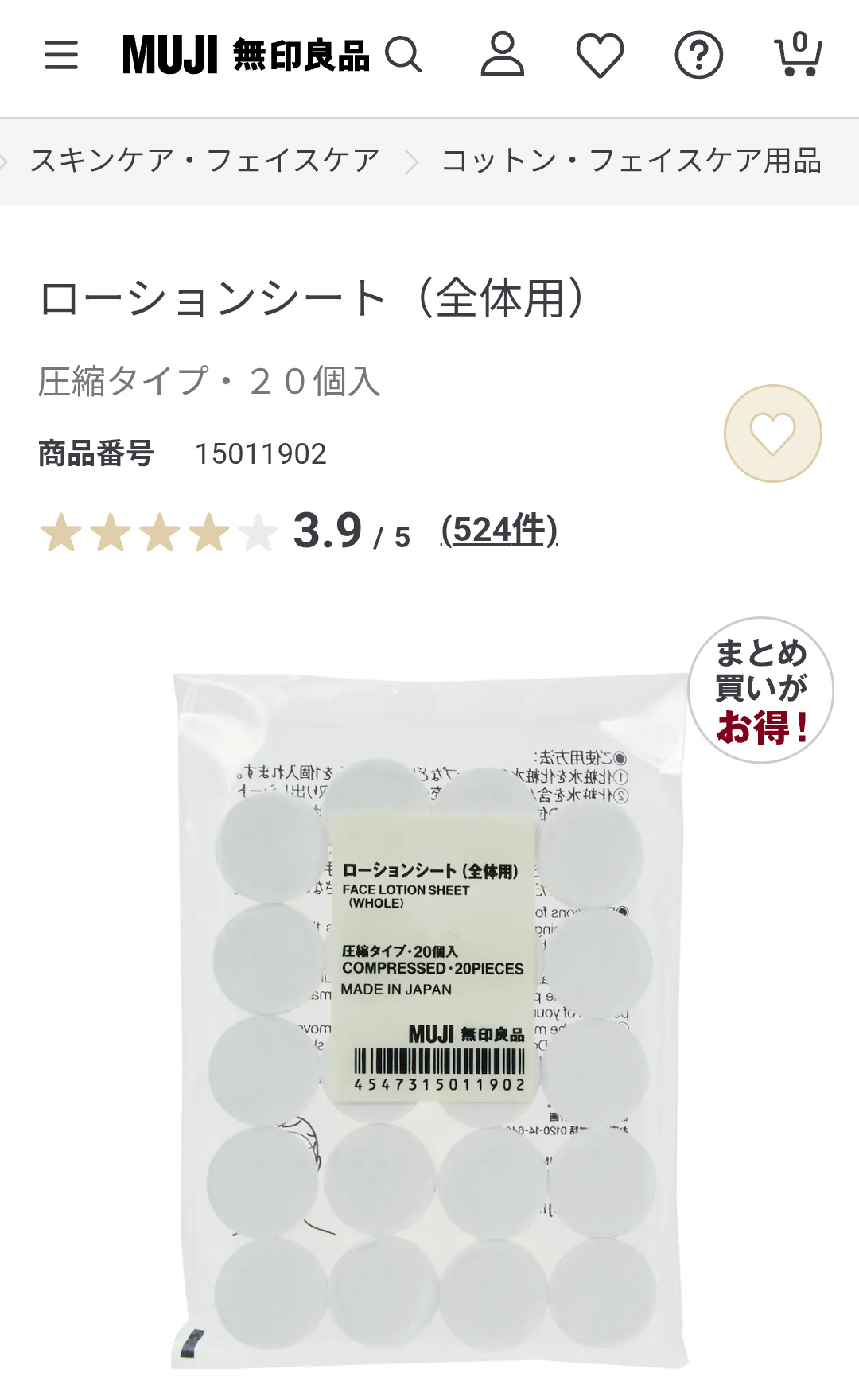Go to the MUJI home page via the header logo

[x=245, y=56]
